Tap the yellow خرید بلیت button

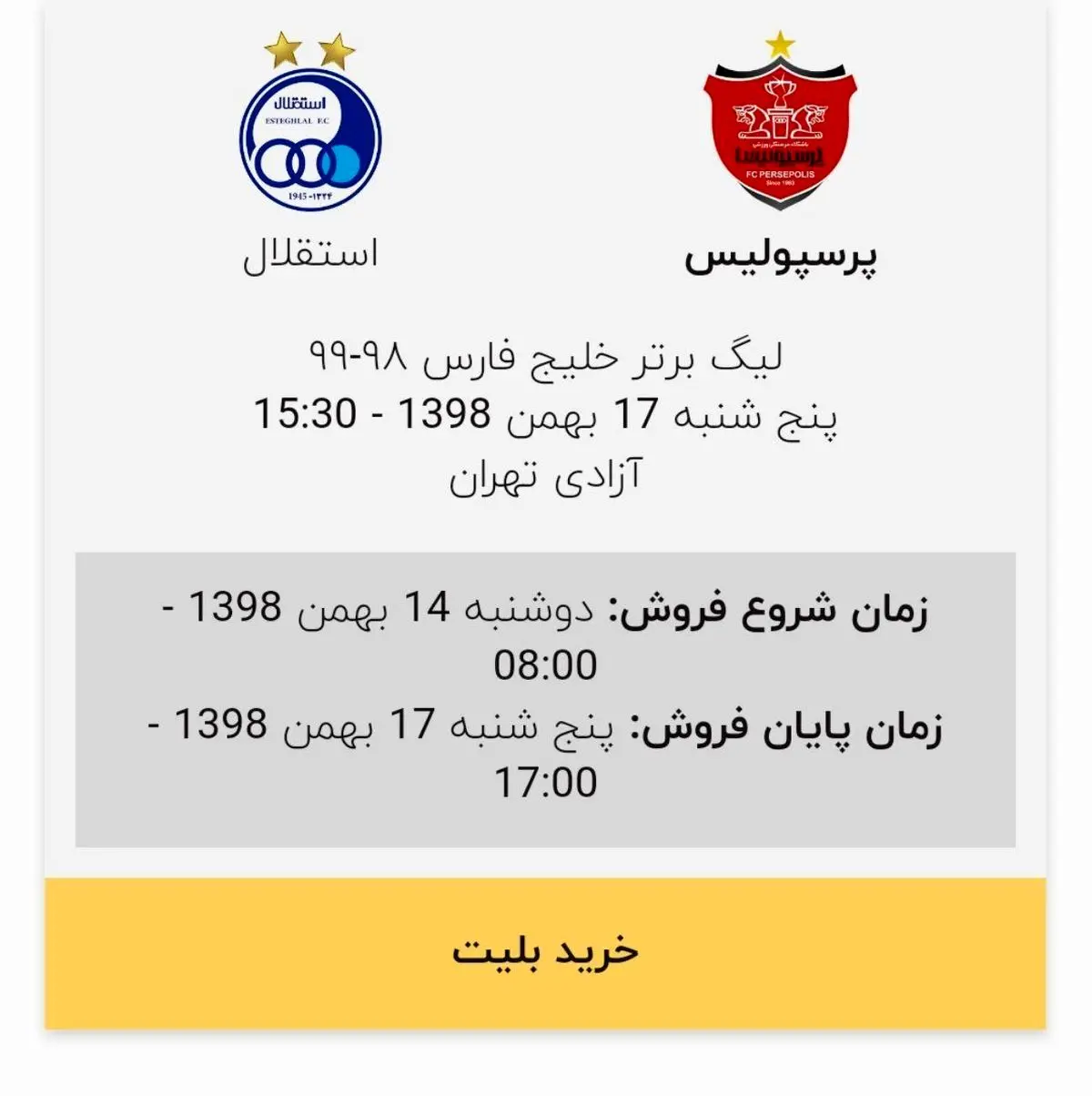(545, 952)
